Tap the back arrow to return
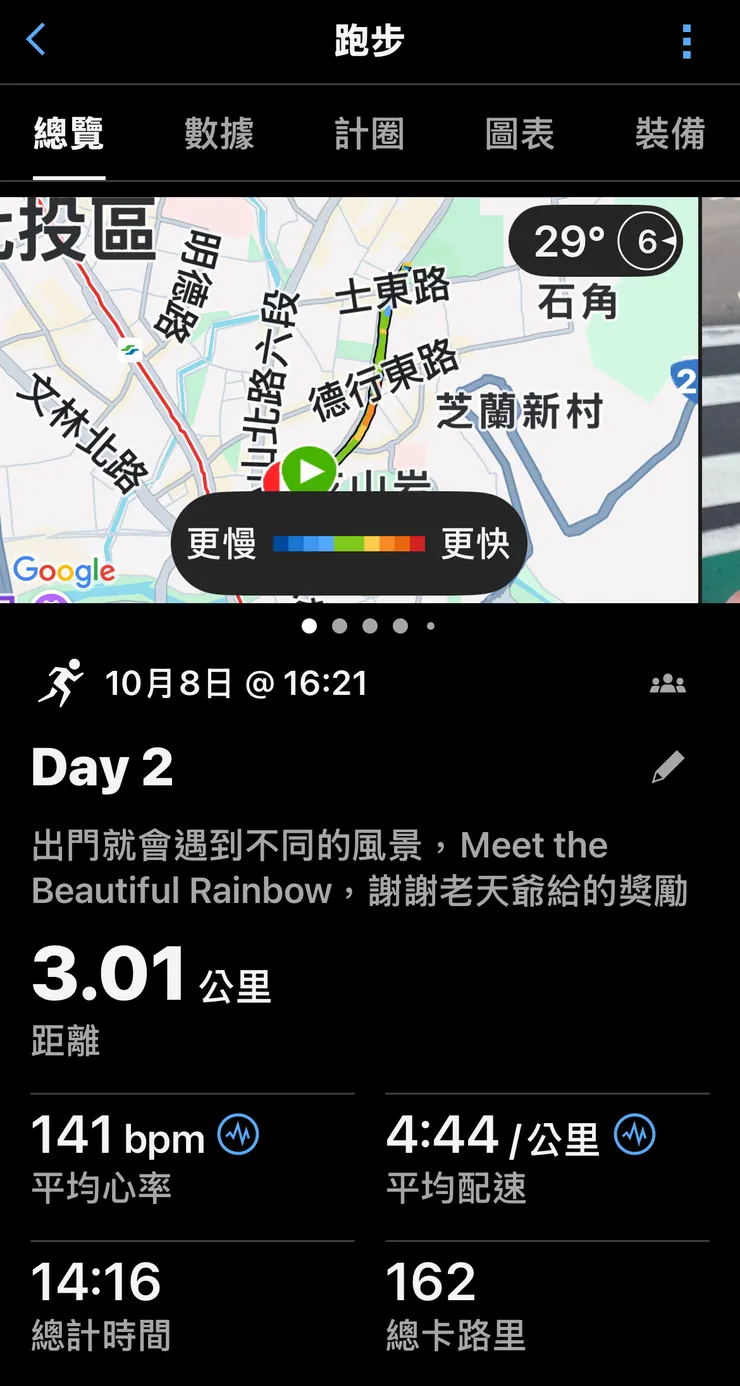740x1386 pixels. click(37, 40)
